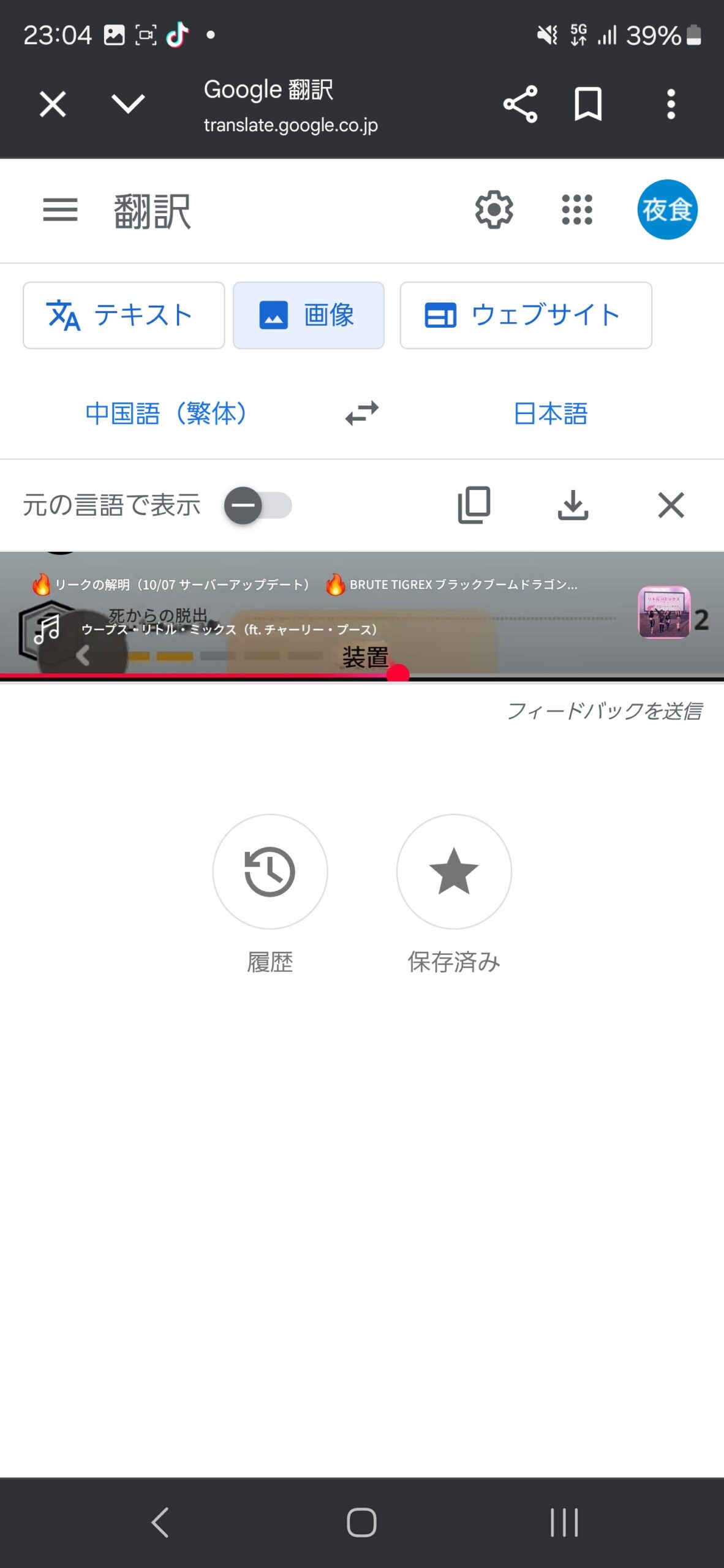The height and width of the screenshot is (1568, 724).
Task: Clear the translated image
Action: 671,506
